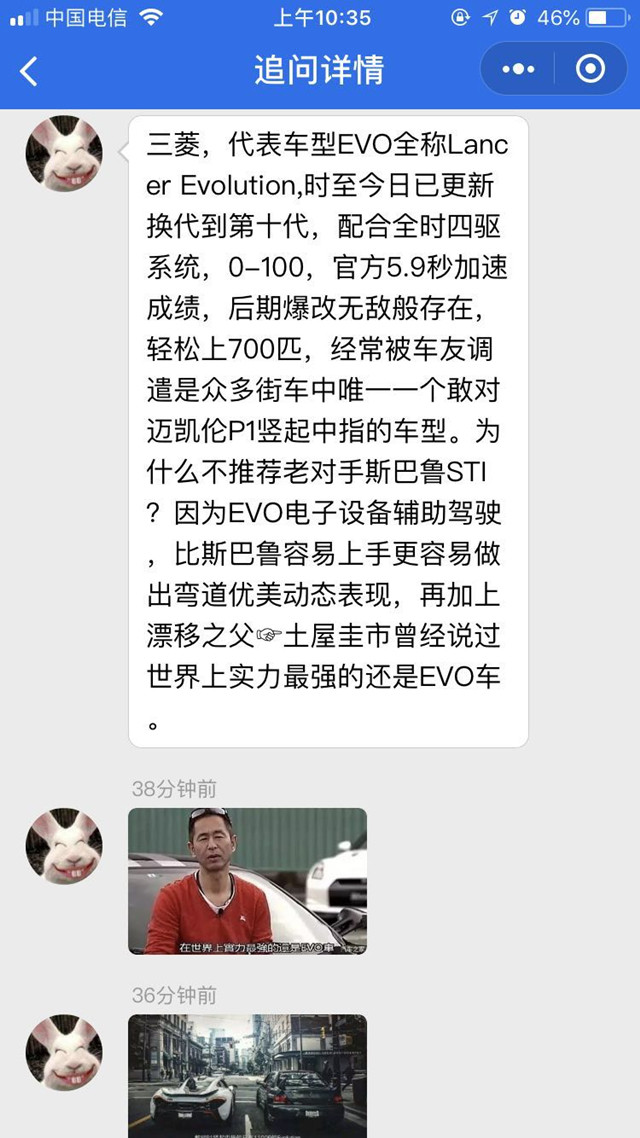Open the image of the man in the red sweater
The width and height of the screenshot is (640, 1138).
[x=247, y=880]
